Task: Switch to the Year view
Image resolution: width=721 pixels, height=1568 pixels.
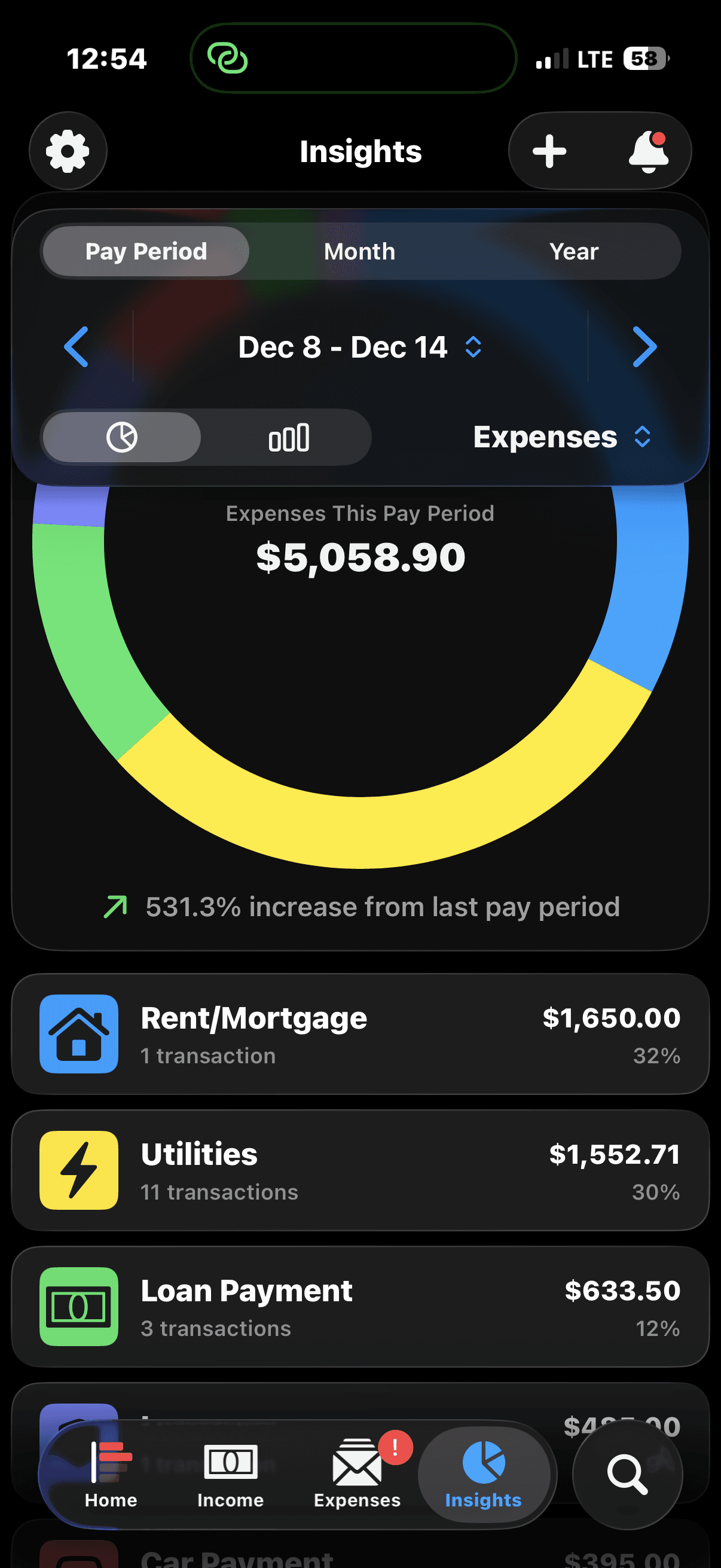Action: point(573,251)
